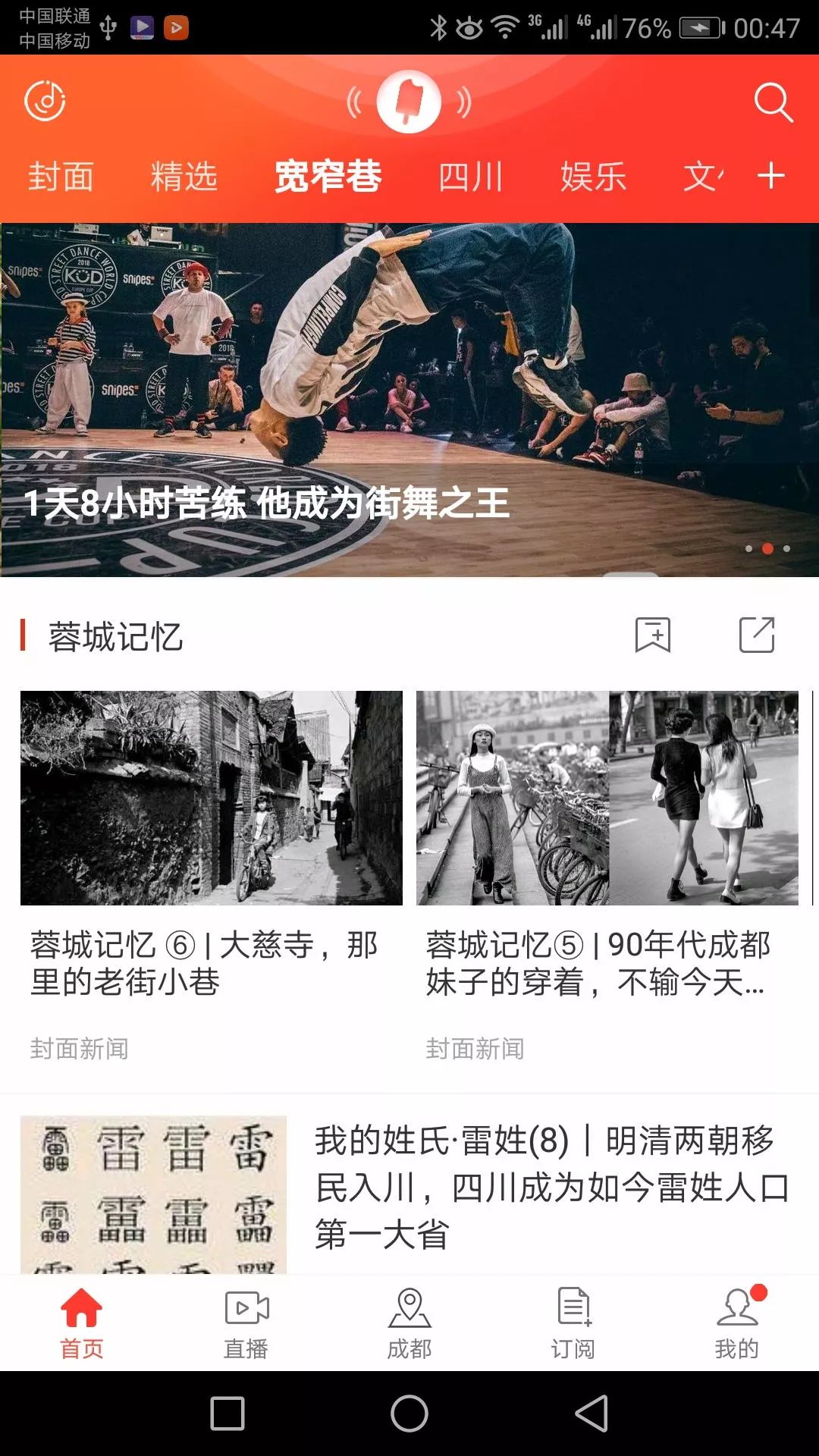This screenshot has height=1456, width=819.
Task: Switch to the 成都 tab
Action: 409,1323
